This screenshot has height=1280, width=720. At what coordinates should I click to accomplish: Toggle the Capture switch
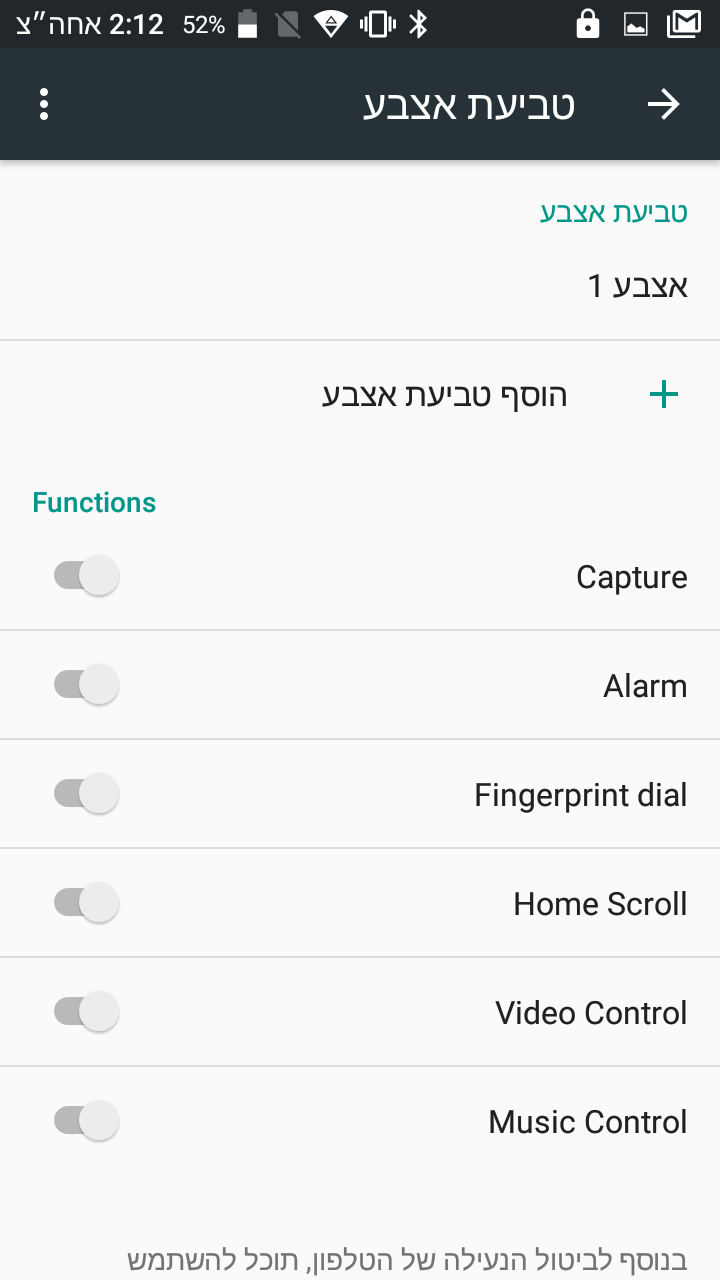[86, 577]
